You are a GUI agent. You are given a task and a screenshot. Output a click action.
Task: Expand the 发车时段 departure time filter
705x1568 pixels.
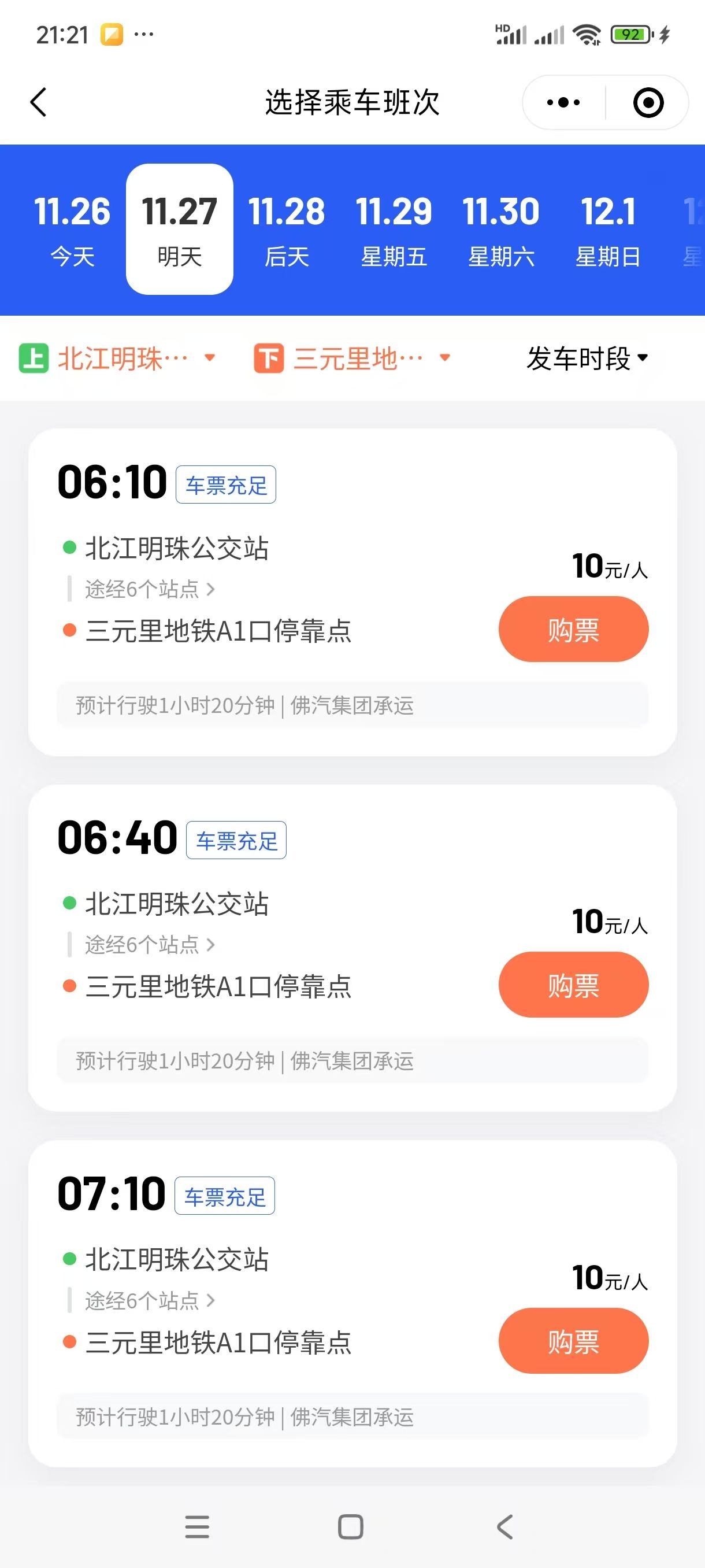(x=587, y=358)
